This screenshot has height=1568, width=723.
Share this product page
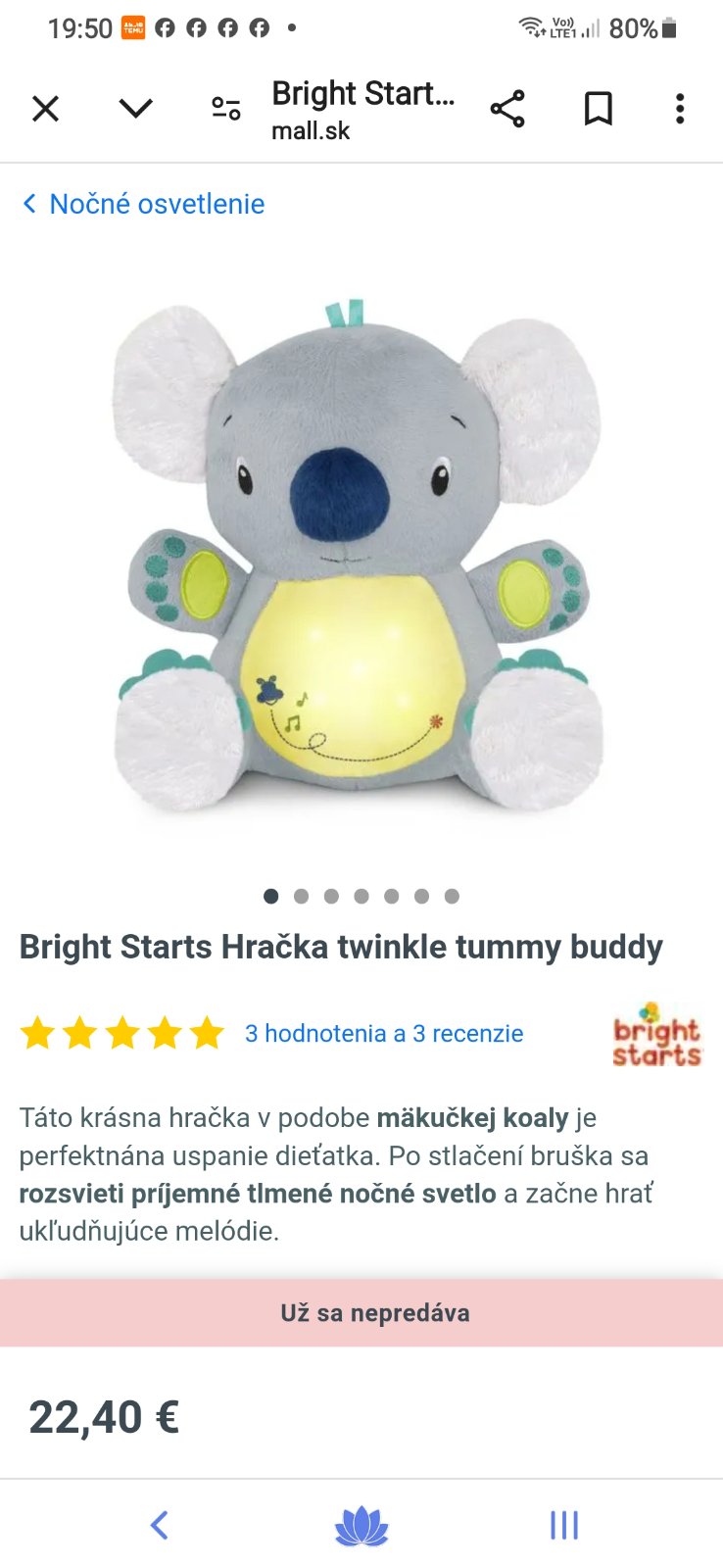coord(507,109)
